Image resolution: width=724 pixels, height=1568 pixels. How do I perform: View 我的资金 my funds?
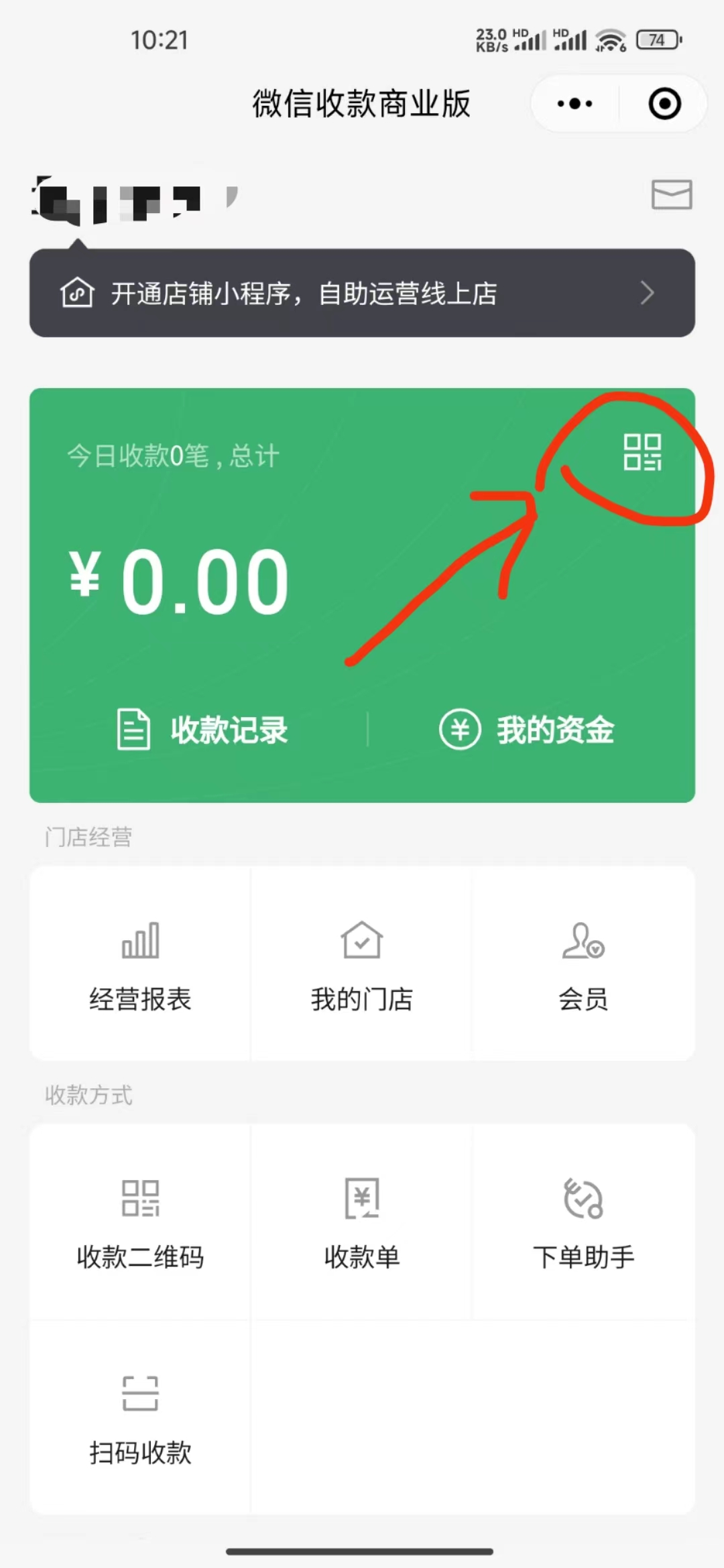coord(527,730)
